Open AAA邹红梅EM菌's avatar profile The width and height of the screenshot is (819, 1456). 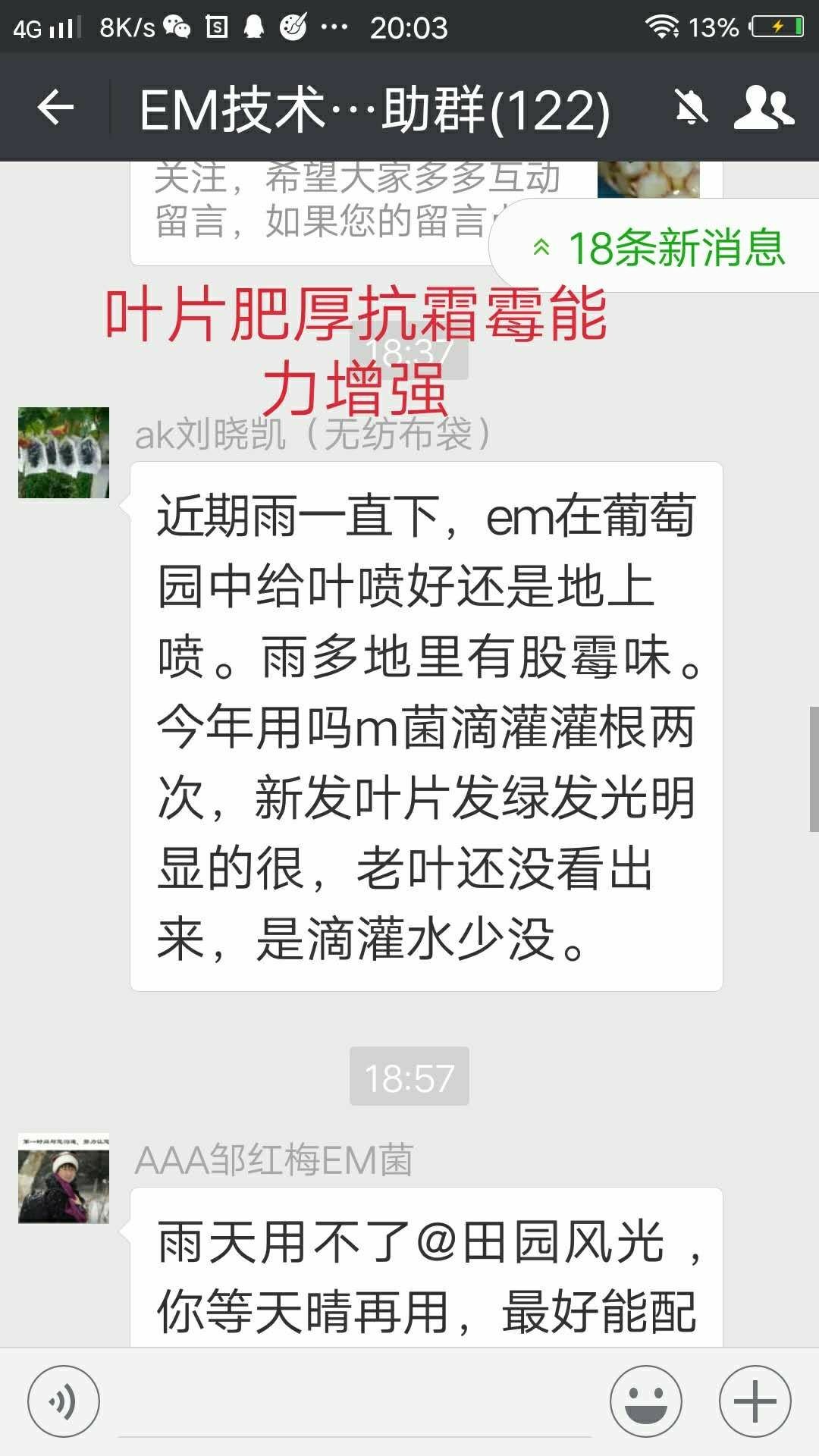click(x=64, y=1178)
